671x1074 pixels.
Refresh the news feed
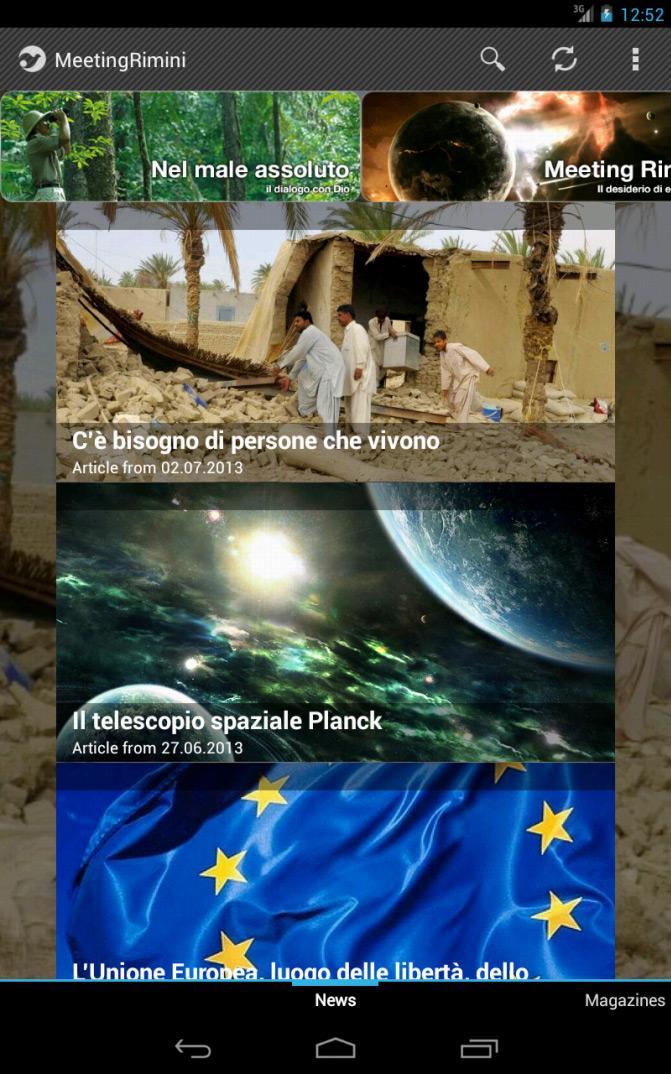(x=564, y=59)
